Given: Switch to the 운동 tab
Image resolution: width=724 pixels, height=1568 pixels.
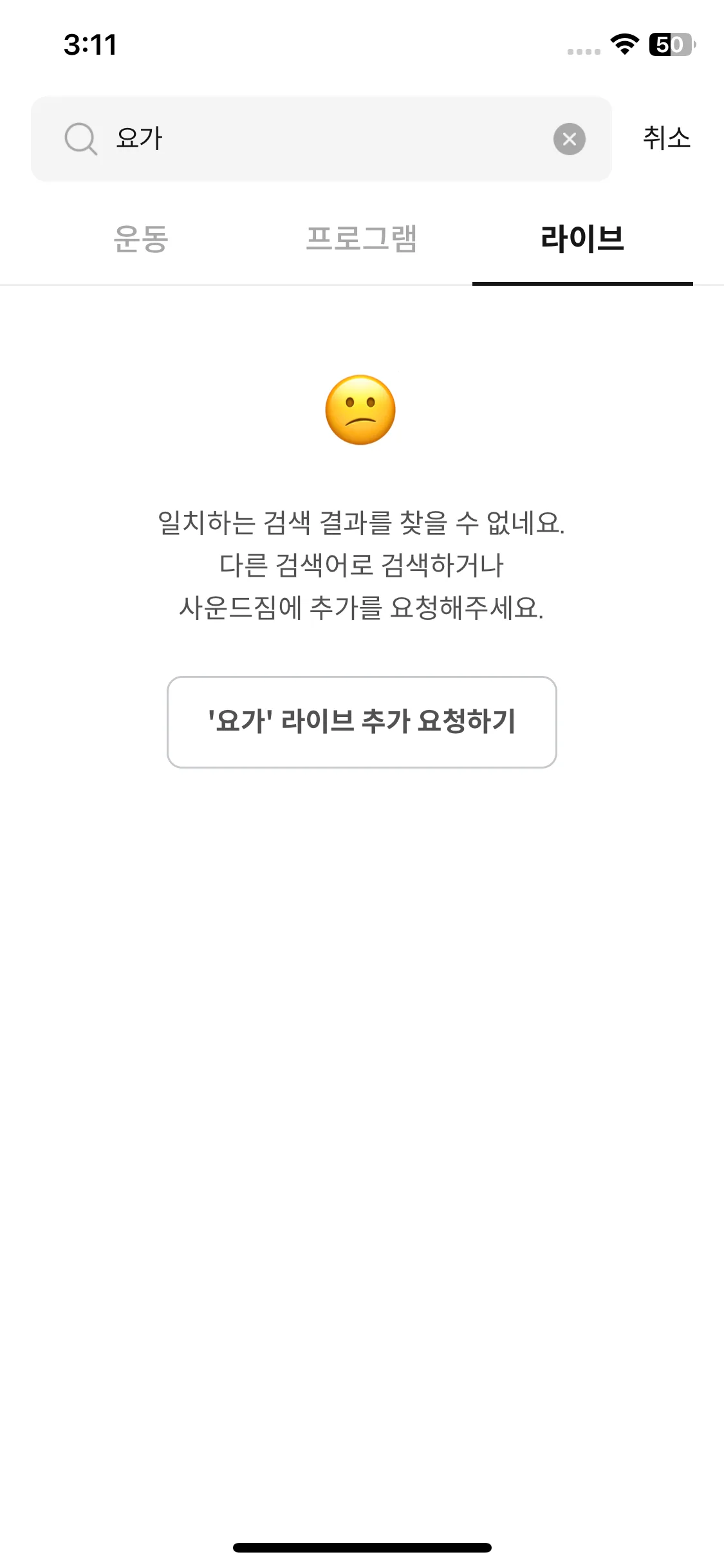Looking at the screenshot, I should tap(141, 239).
